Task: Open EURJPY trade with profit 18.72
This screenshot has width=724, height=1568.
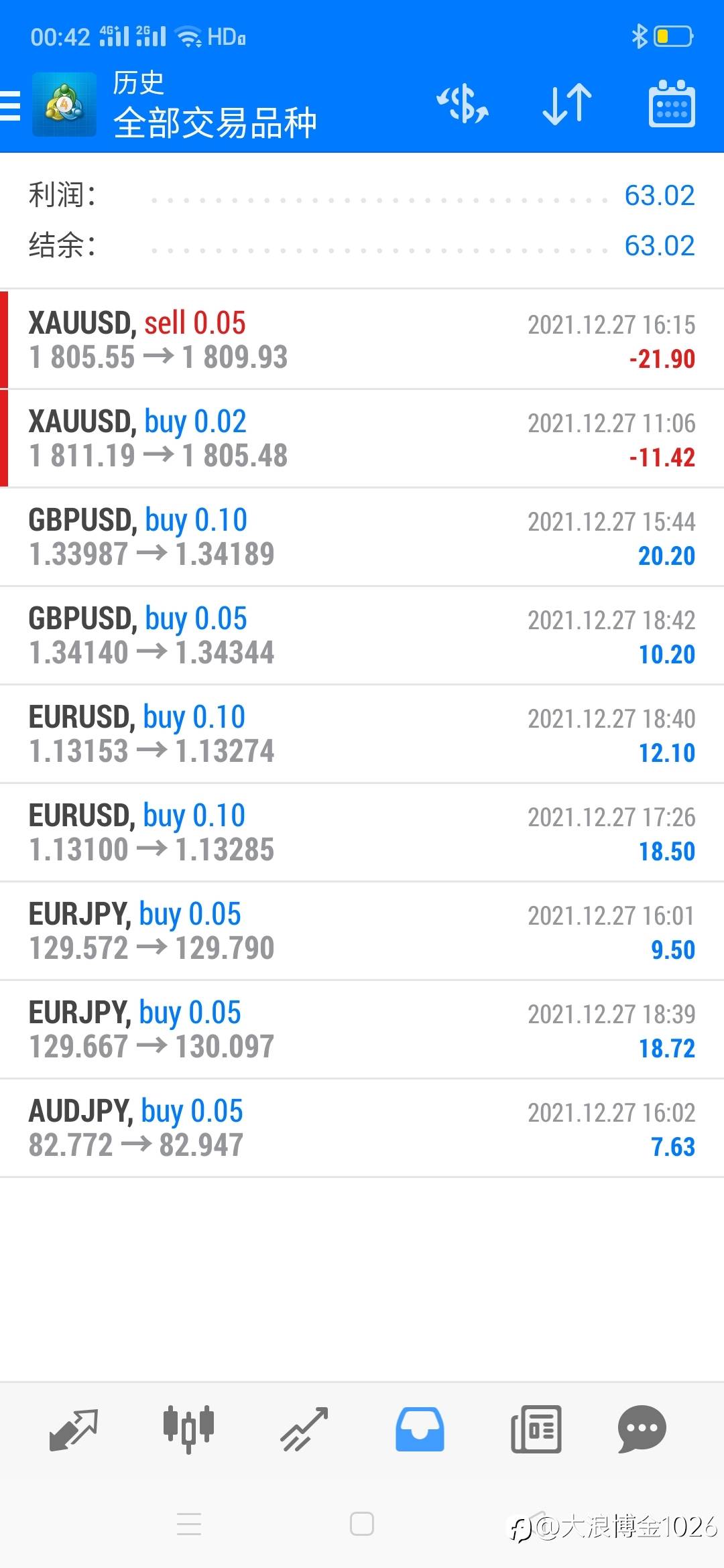Action: 362,1029
